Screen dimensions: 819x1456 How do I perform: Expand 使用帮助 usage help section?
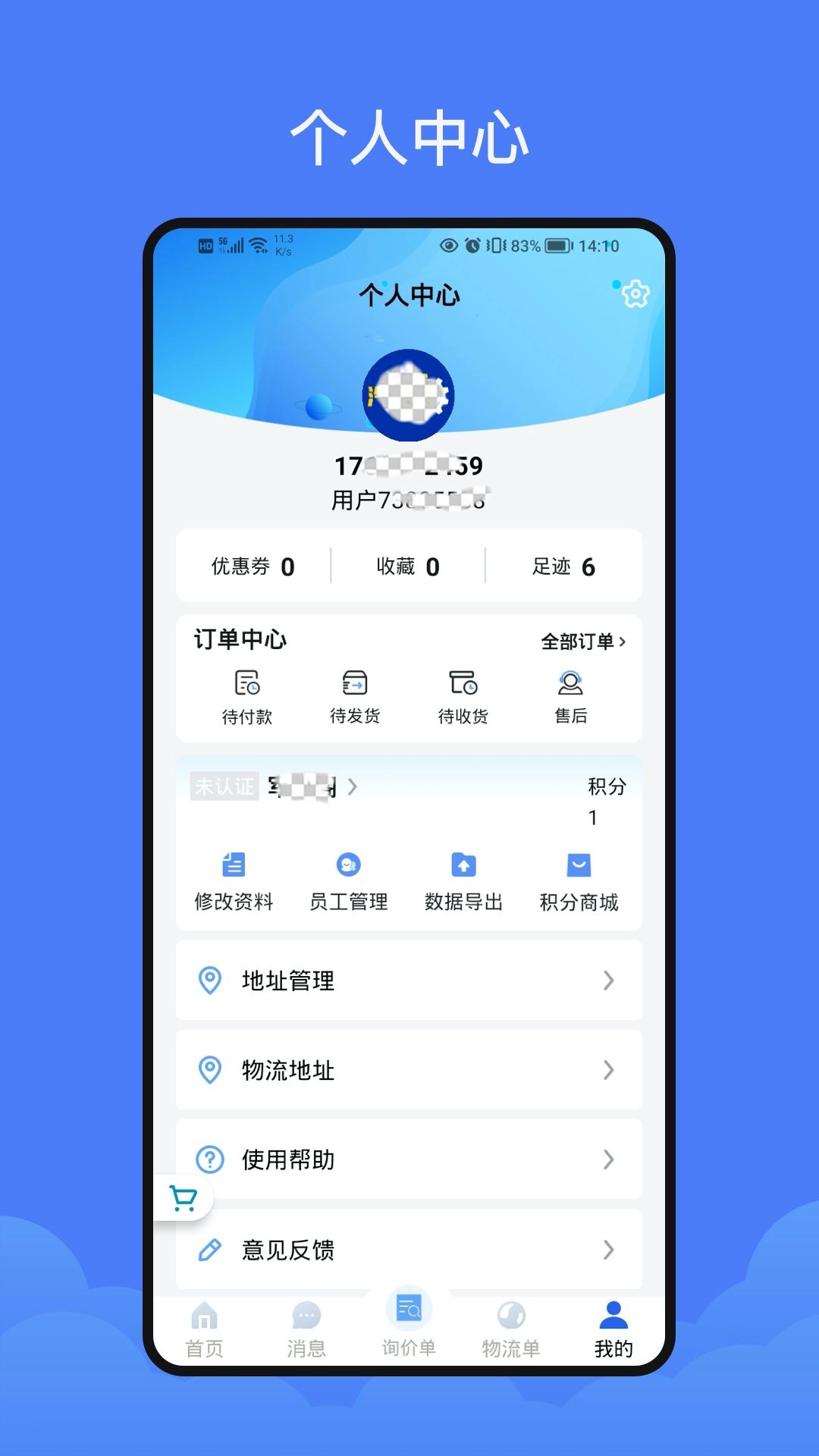point(408,1159)
